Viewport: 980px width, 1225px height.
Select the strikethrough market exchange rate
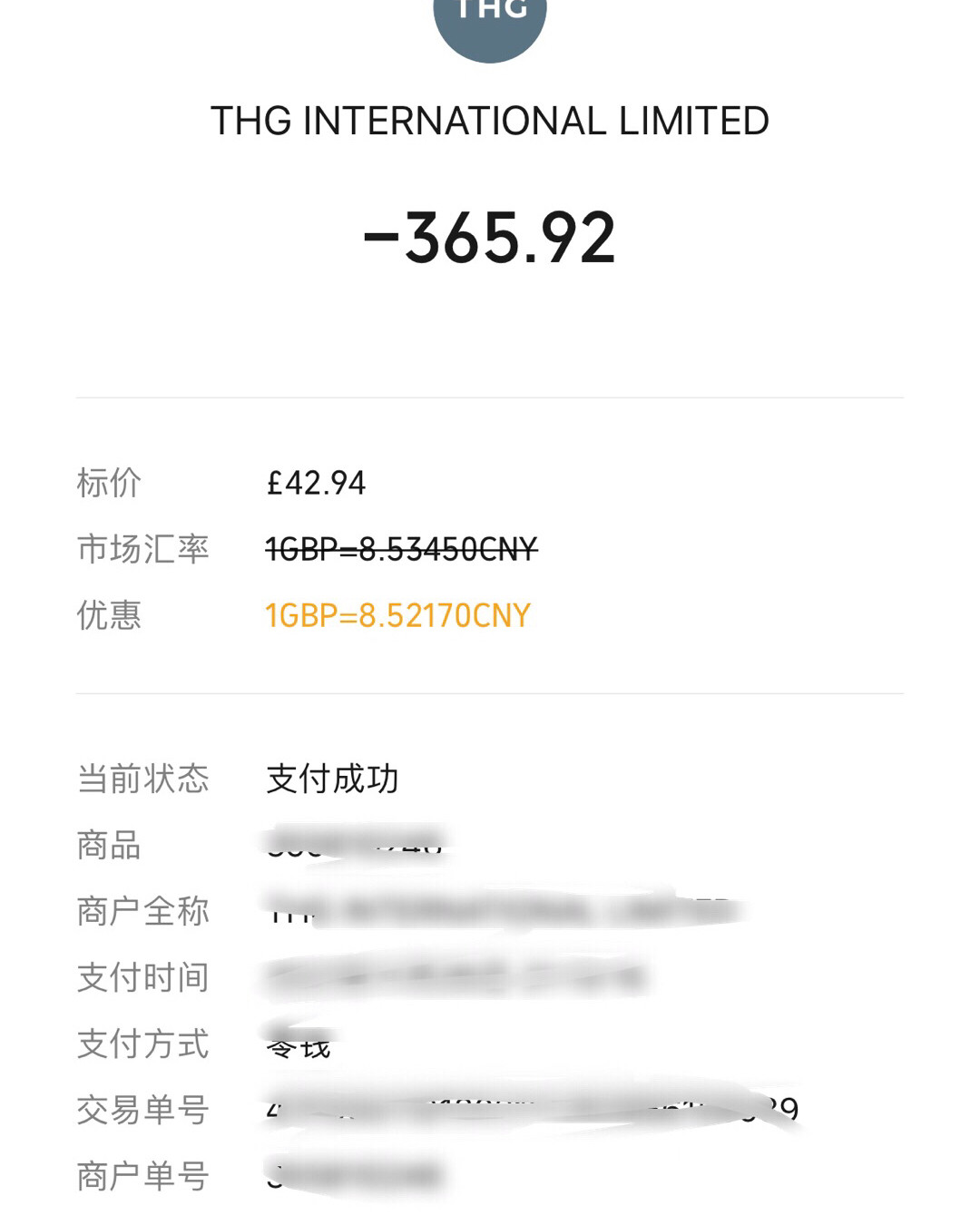(x=402, y=548)
